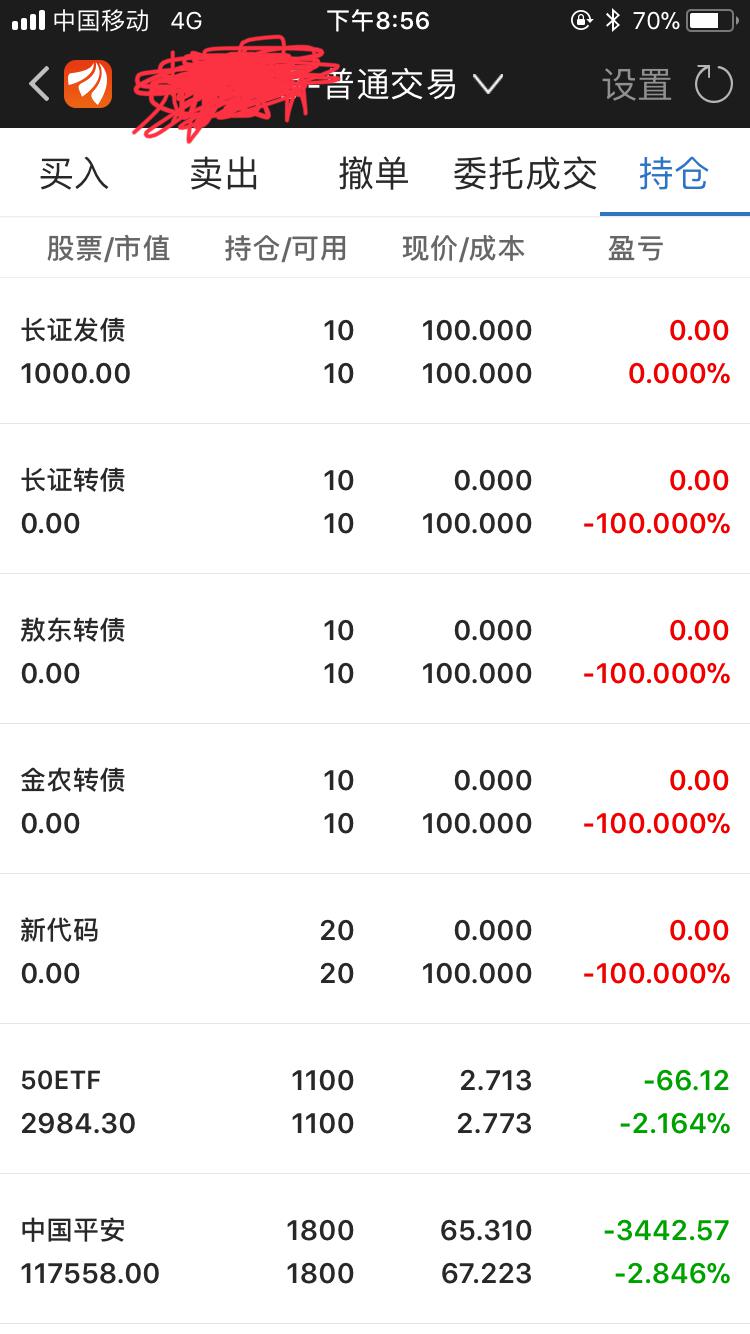Viewport: 750px width, 1334px height.
Task: Open the 委托成交 tab
Action: (x=525, y=174)
